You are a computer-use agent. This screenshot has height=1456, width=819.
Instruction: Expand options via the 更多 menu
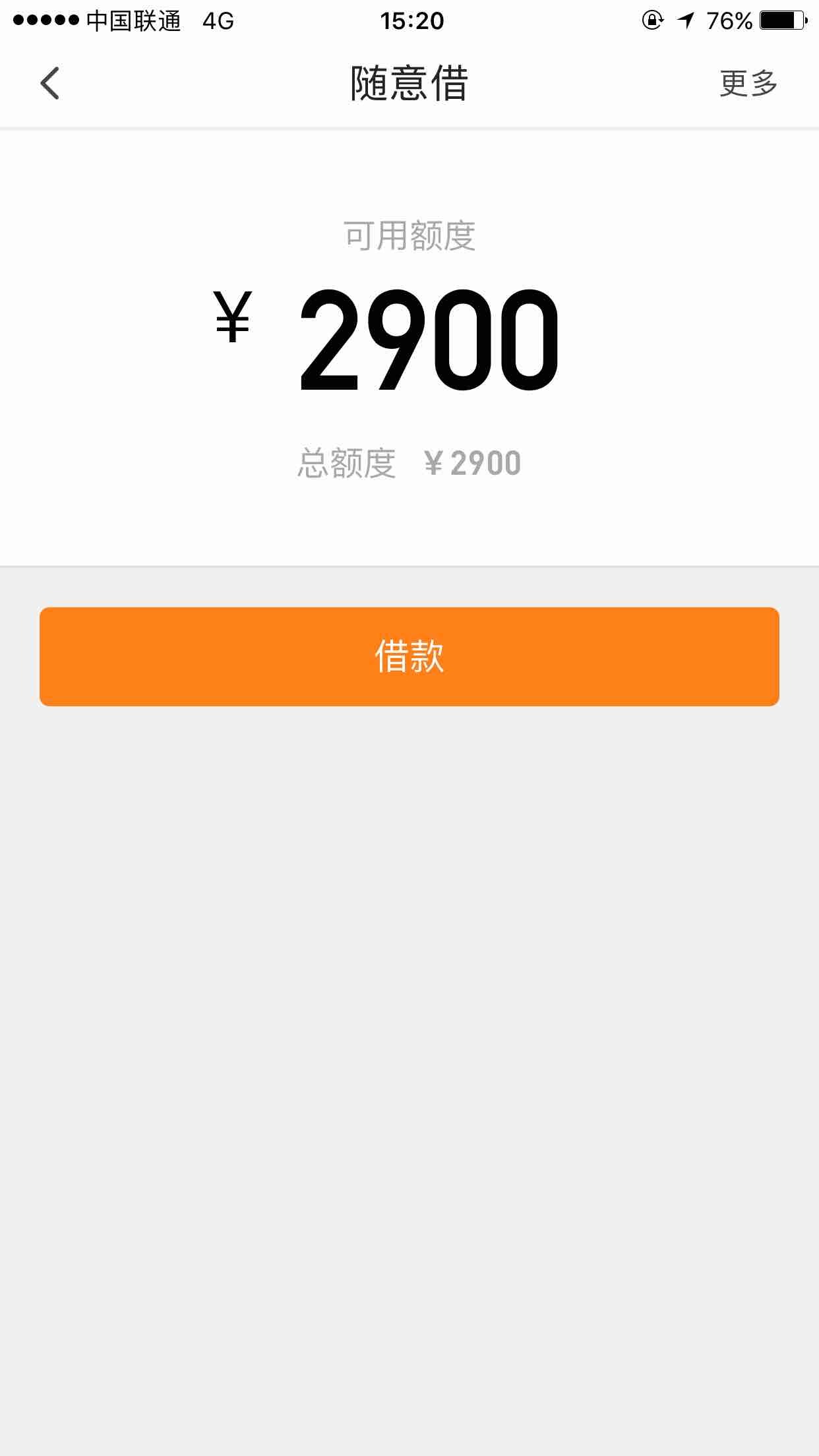click(748, 84)
